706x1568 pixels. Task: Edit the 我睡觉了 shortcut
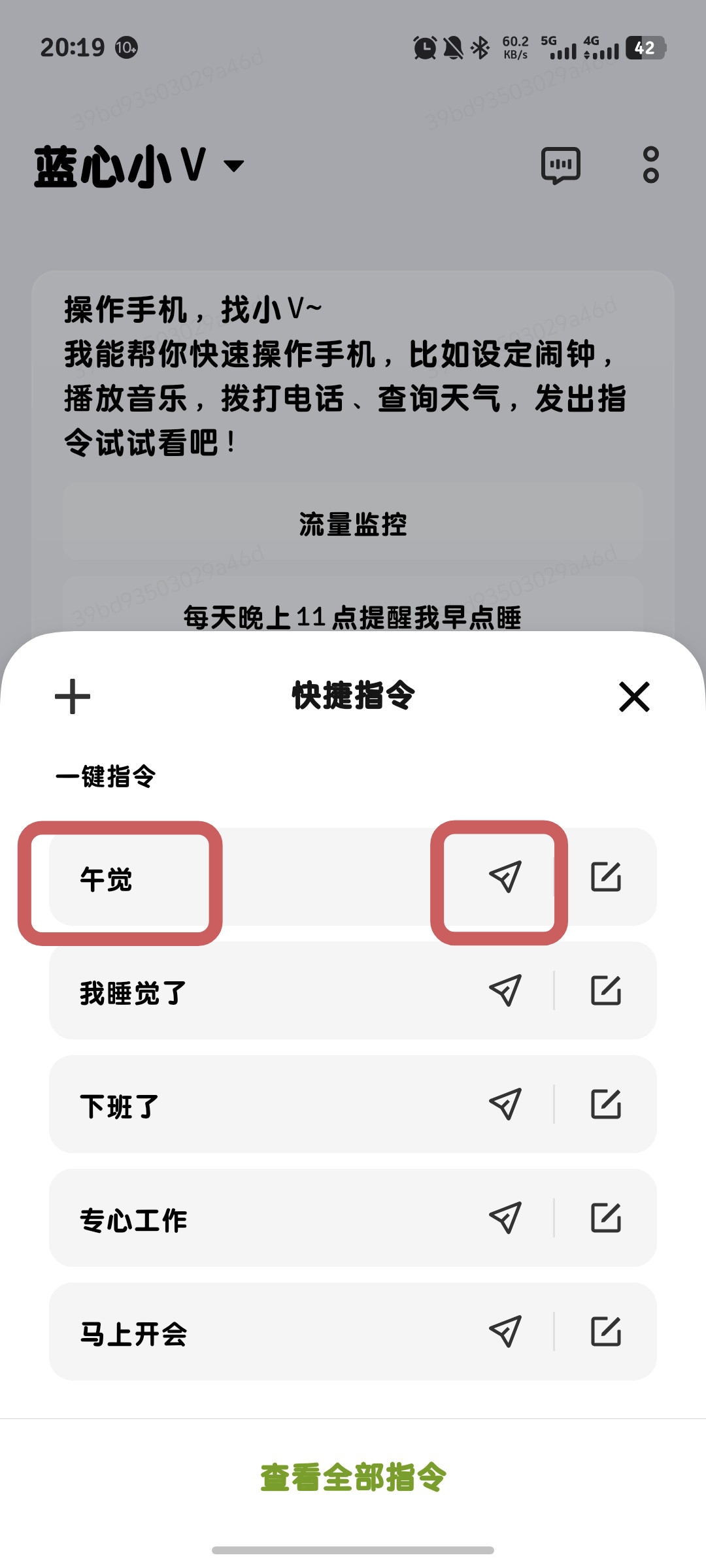tap(606, 990)
